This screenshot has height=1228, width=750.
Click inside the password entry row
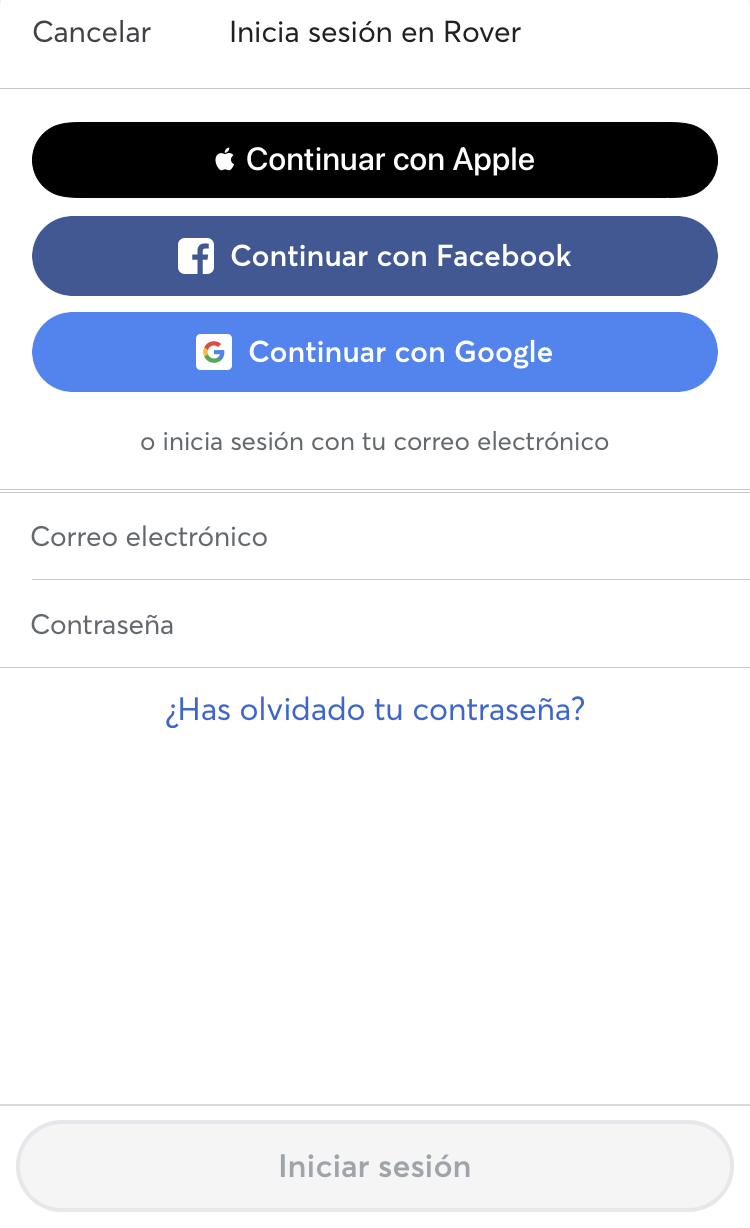(375, 624)
